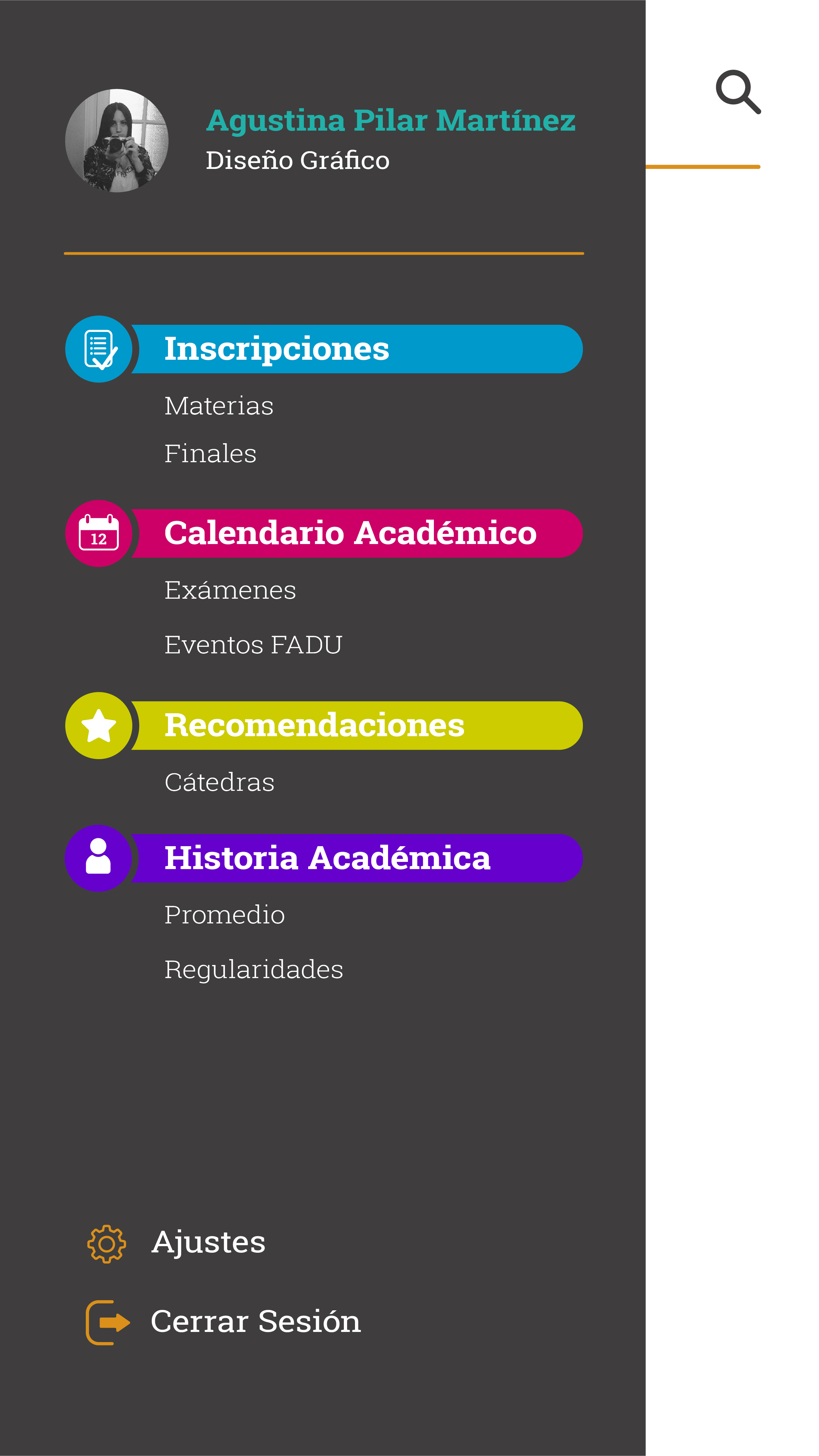Go to Finales
Screen dimensions: 819x1456
pos(211,453)
